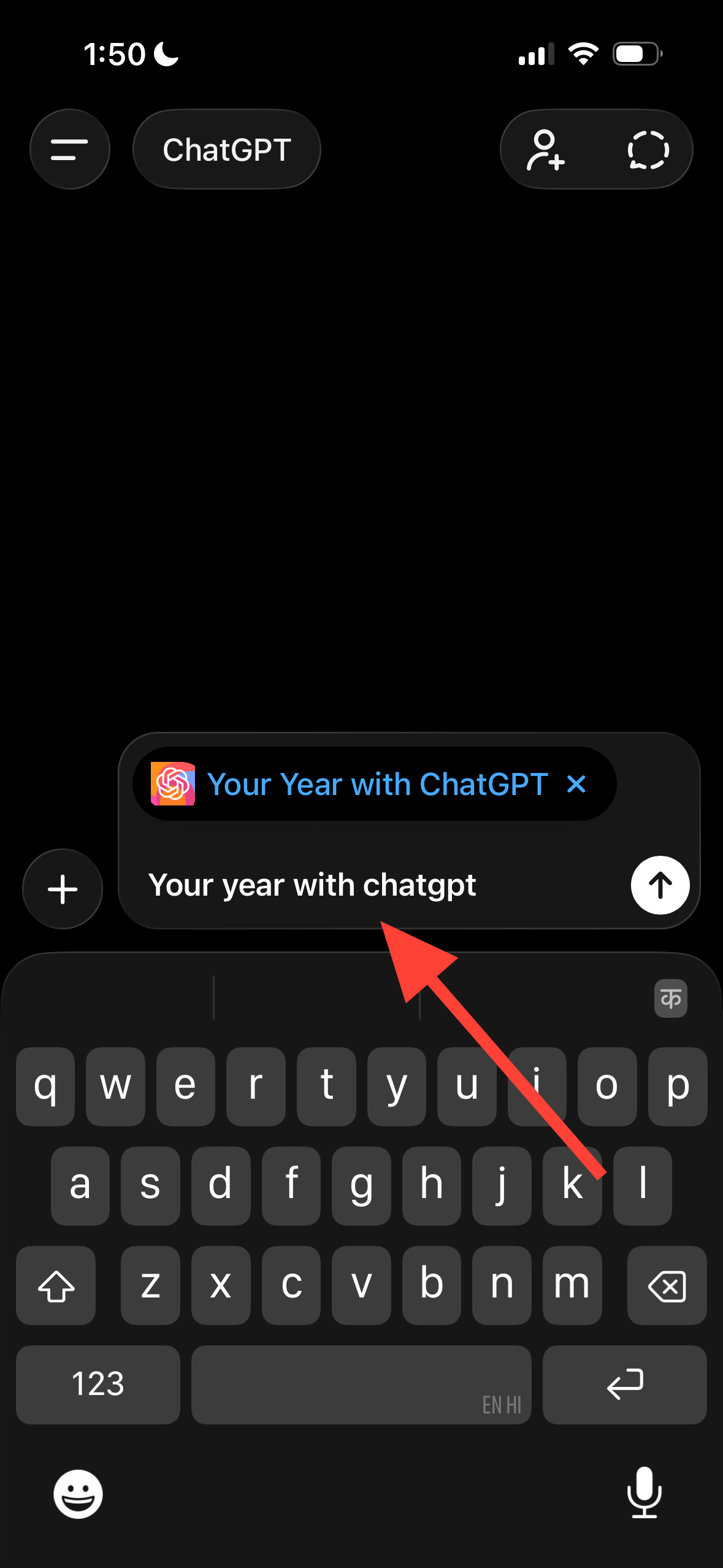Send the typed message
The width and height of the screenshot is (723, 1568).
660,885
